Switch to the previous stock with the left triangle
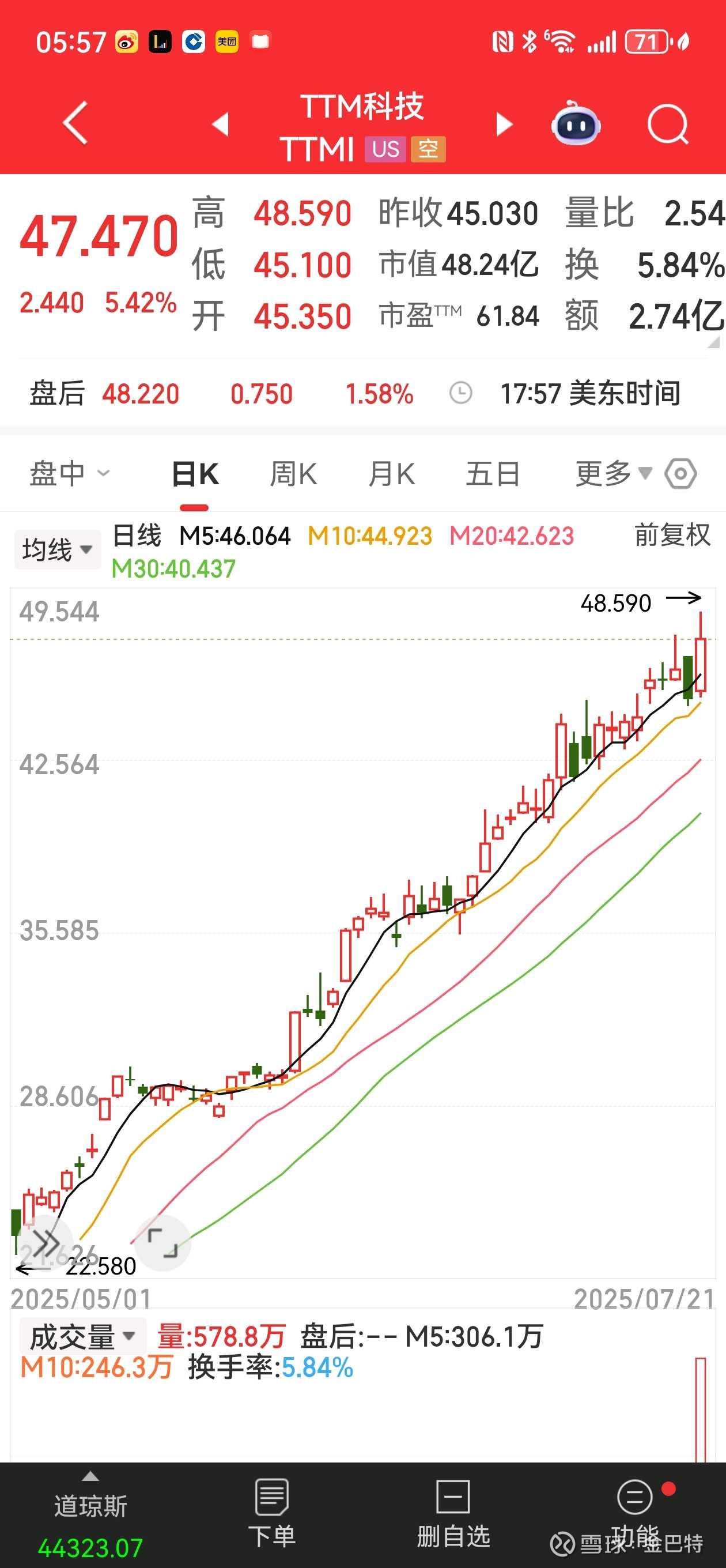 click(220, 124)
